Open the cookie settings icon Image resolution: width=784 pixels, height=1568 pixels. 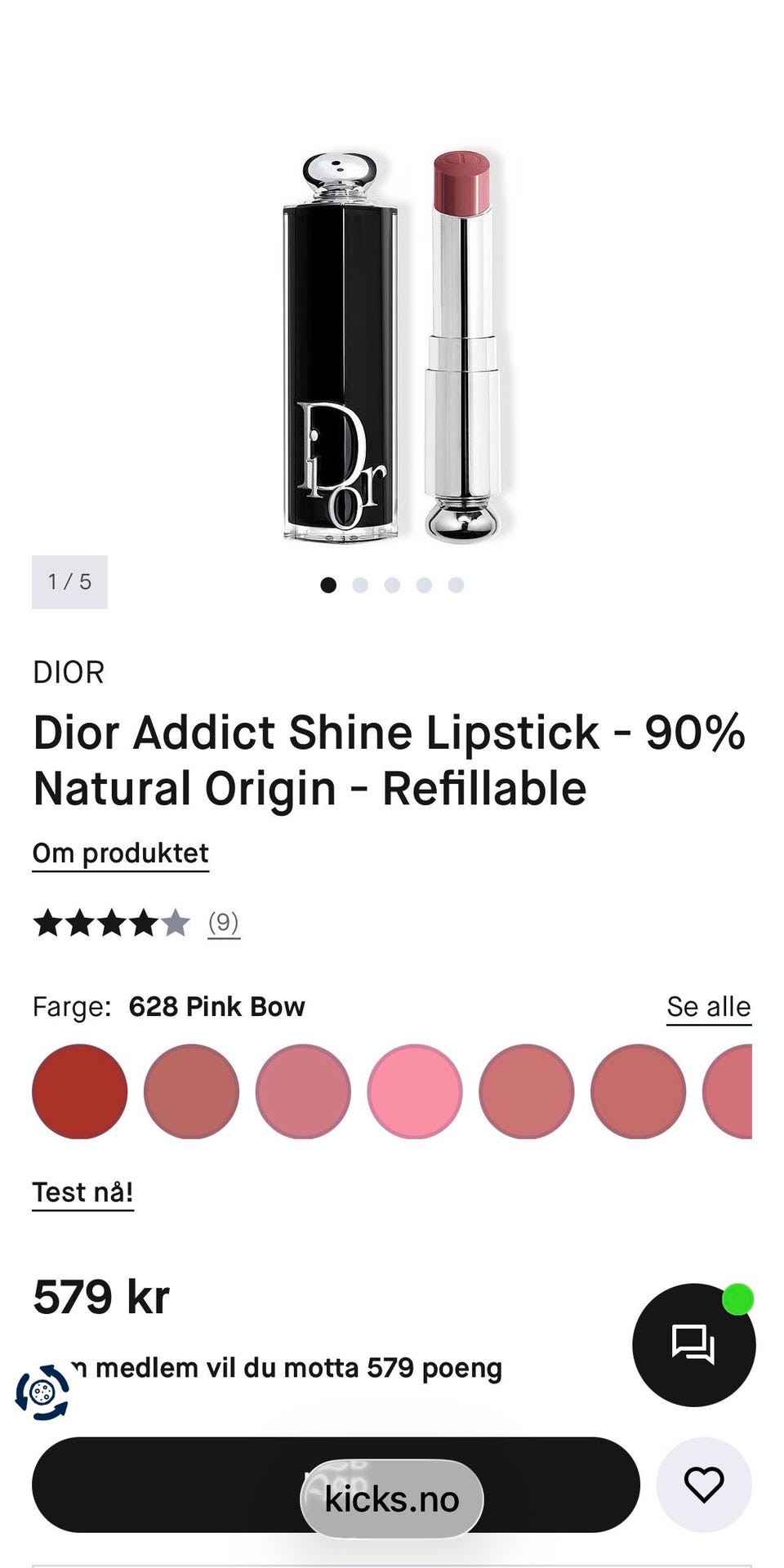pyautogui.click(x=42, y=1392)
